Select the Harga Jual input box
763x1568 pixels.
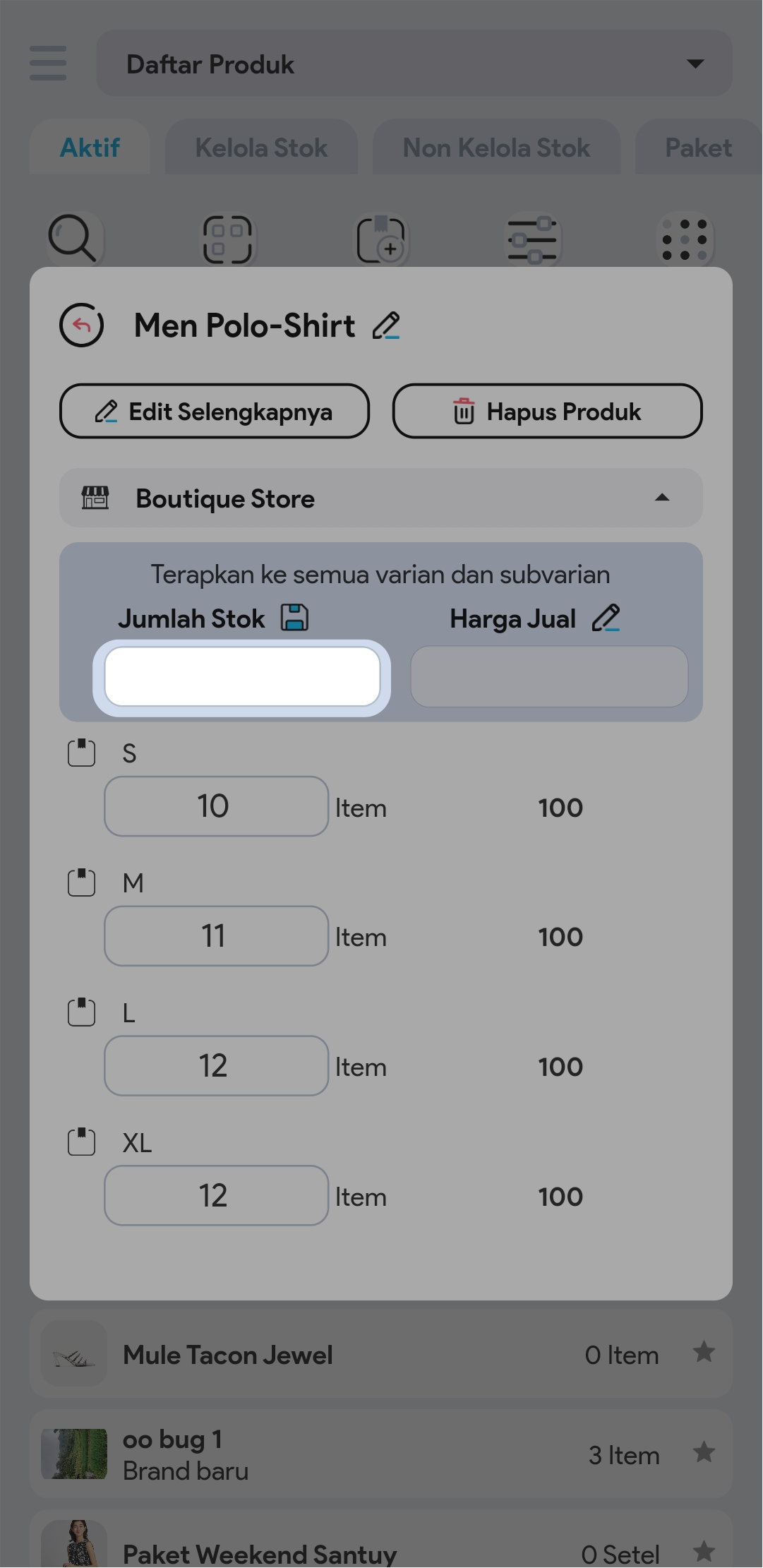point(549,677)
